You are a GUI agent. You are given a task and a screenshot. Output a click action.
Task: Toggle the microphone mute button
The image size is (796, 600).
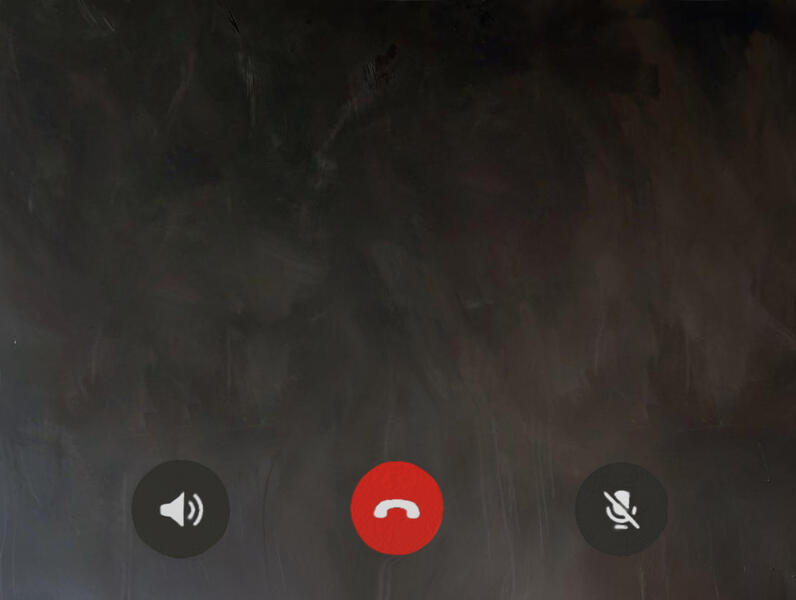622,509
